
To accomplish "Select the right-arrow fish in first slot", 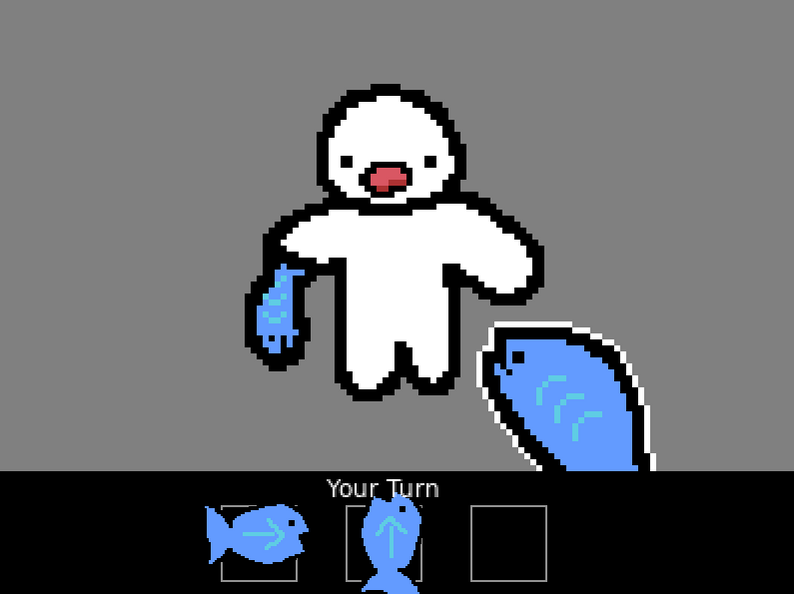I will pyautogui.click(x=257, y=537).
